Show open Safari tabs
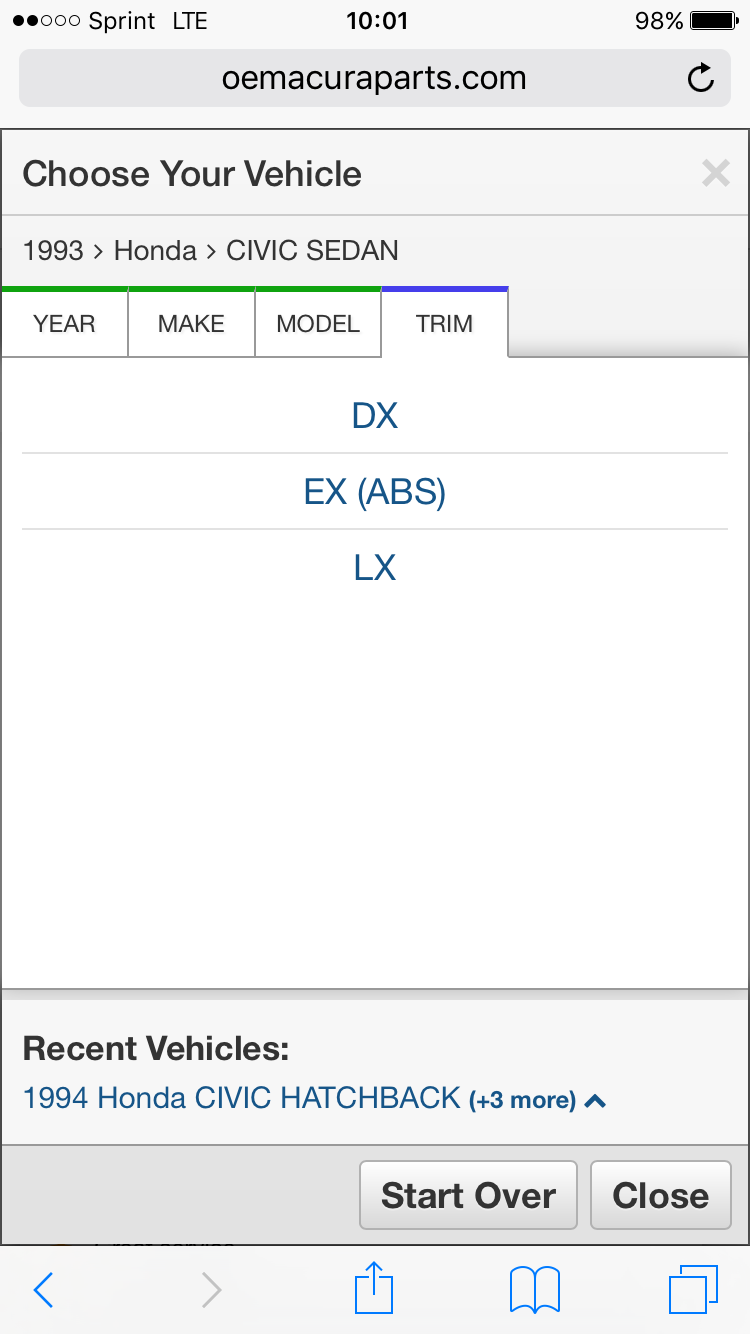Screen dimensions: 750x1334 692,1290
